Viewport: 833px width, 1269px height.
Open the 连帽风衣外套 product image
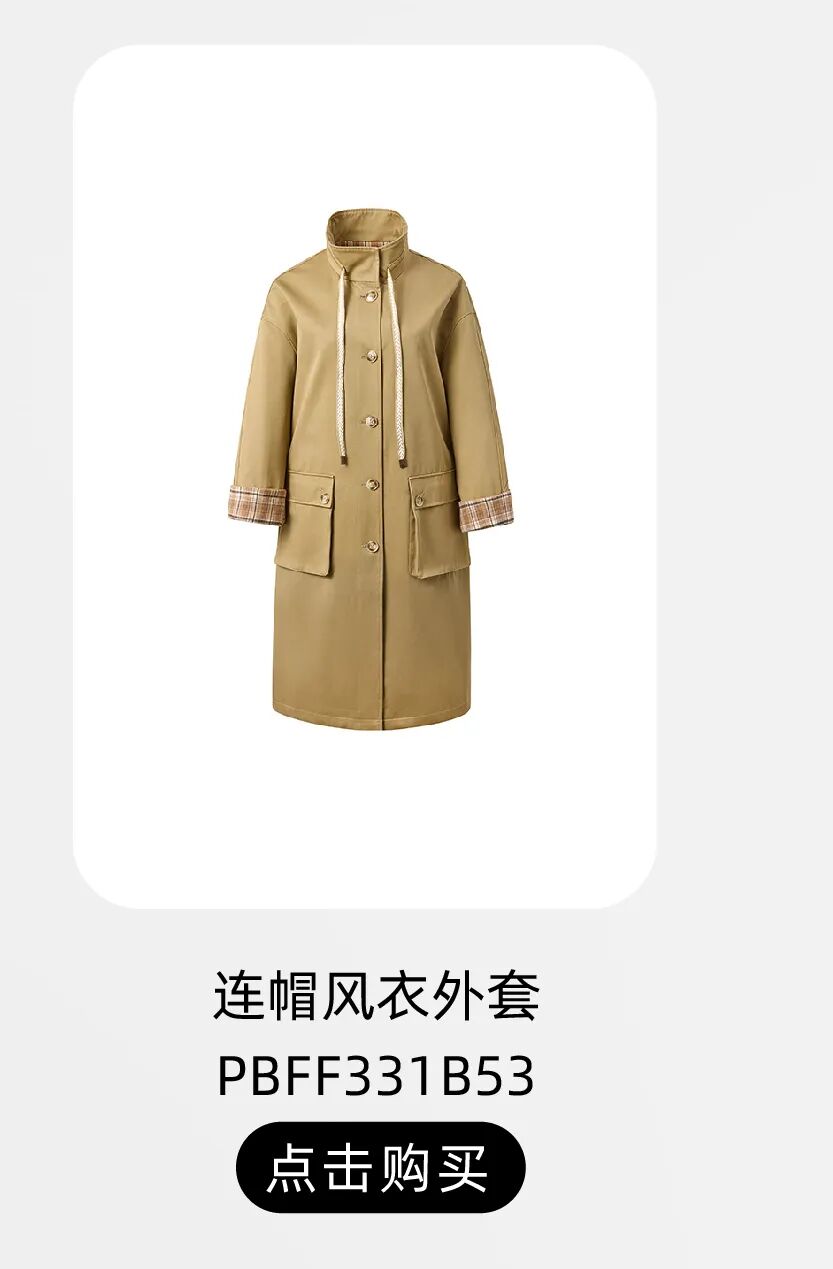click(x=365, y=477)
